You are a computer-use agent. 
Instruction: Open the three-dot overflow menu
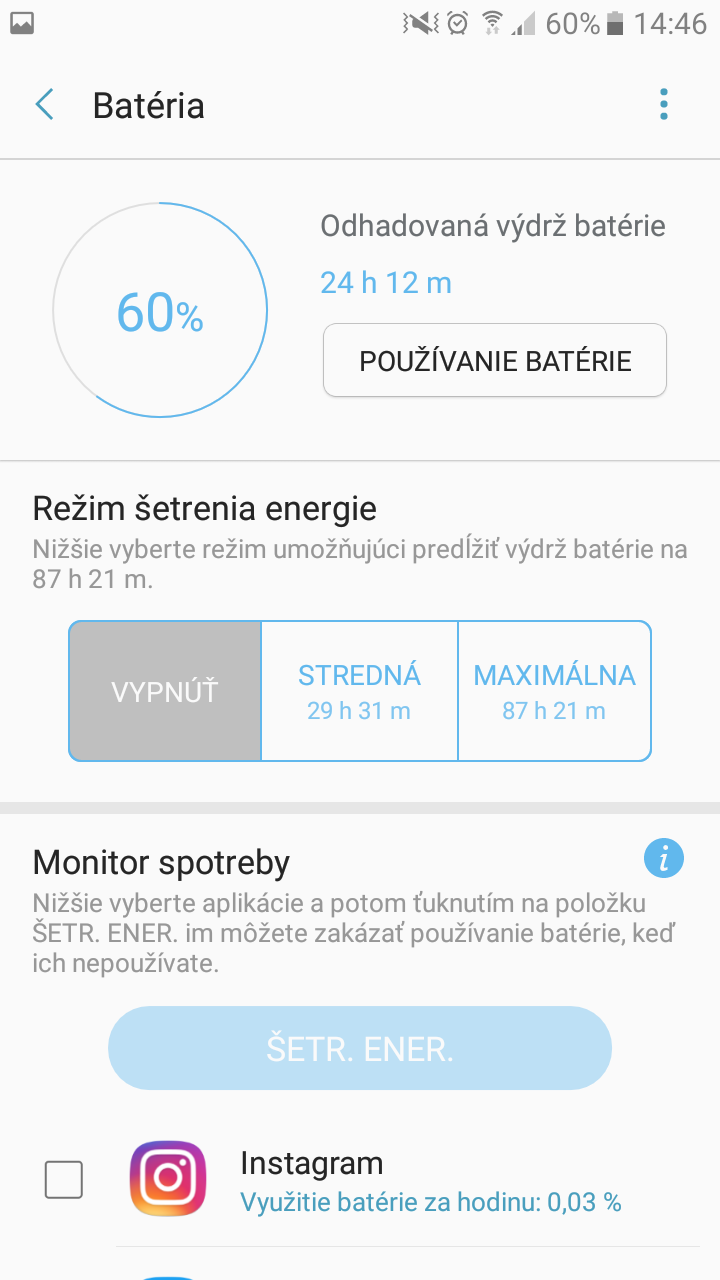(x=663, y=105)
